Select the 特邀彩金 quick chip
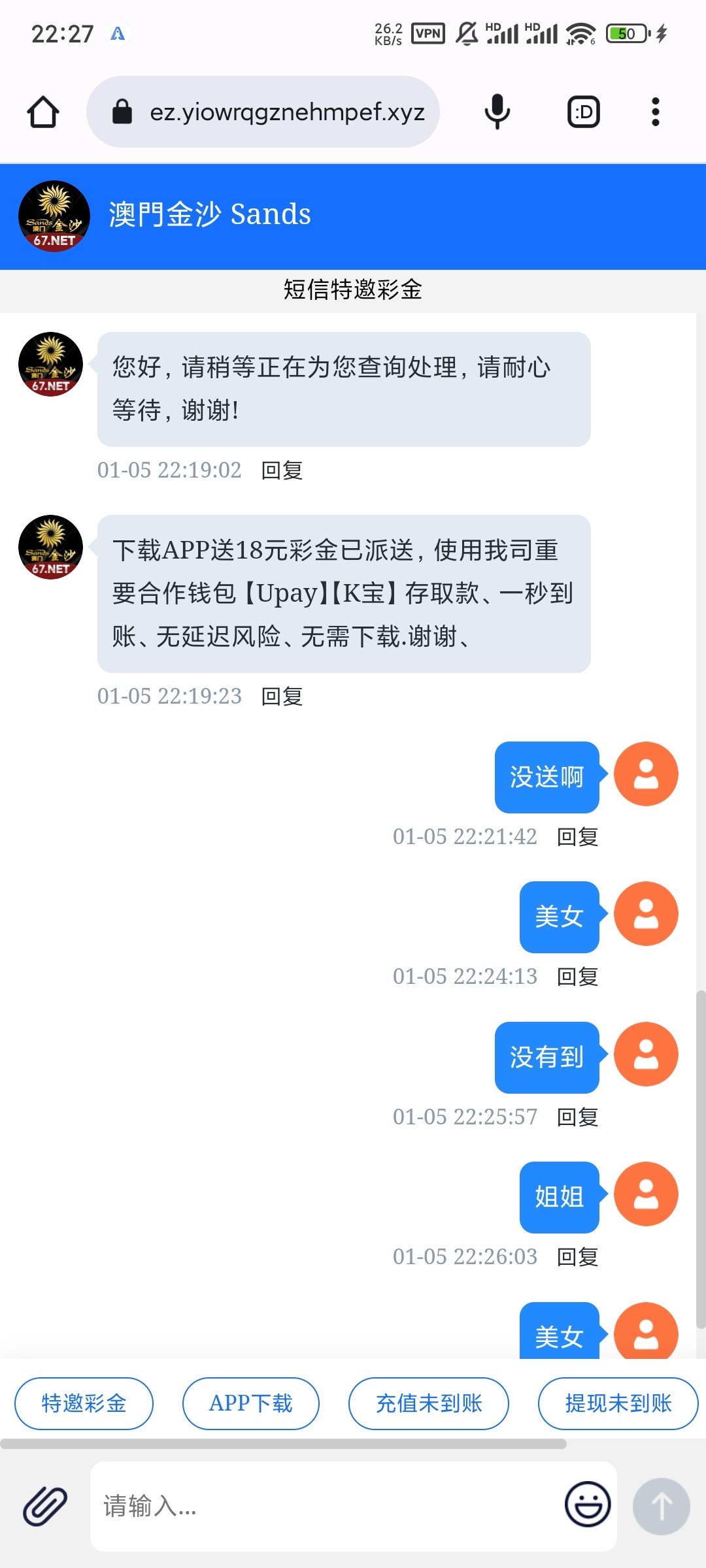This screenshot has width=706, height=1568. click(x=84, y=1403)
